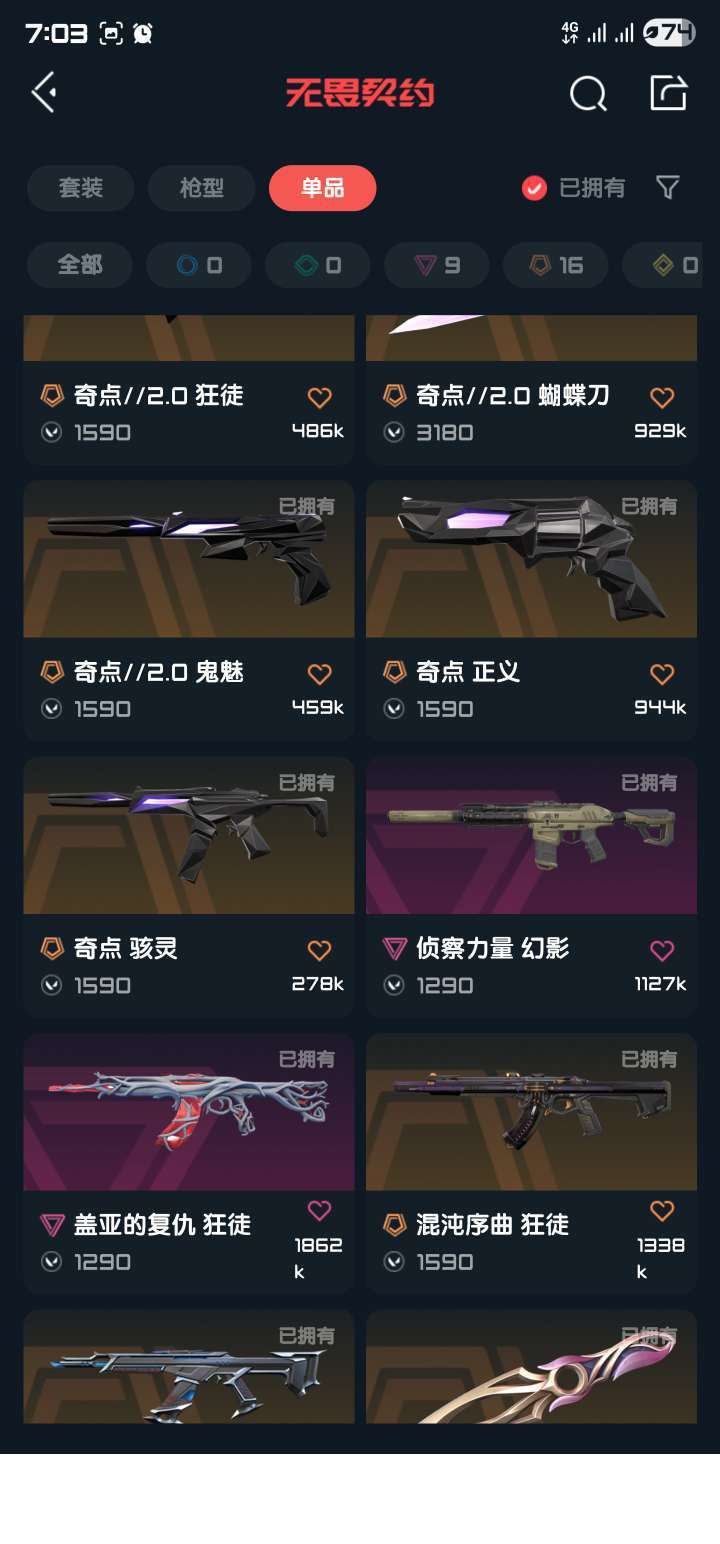Open the search icon
The height and width of the screenshot is (1544, 720).
click(x=588, y=94)
